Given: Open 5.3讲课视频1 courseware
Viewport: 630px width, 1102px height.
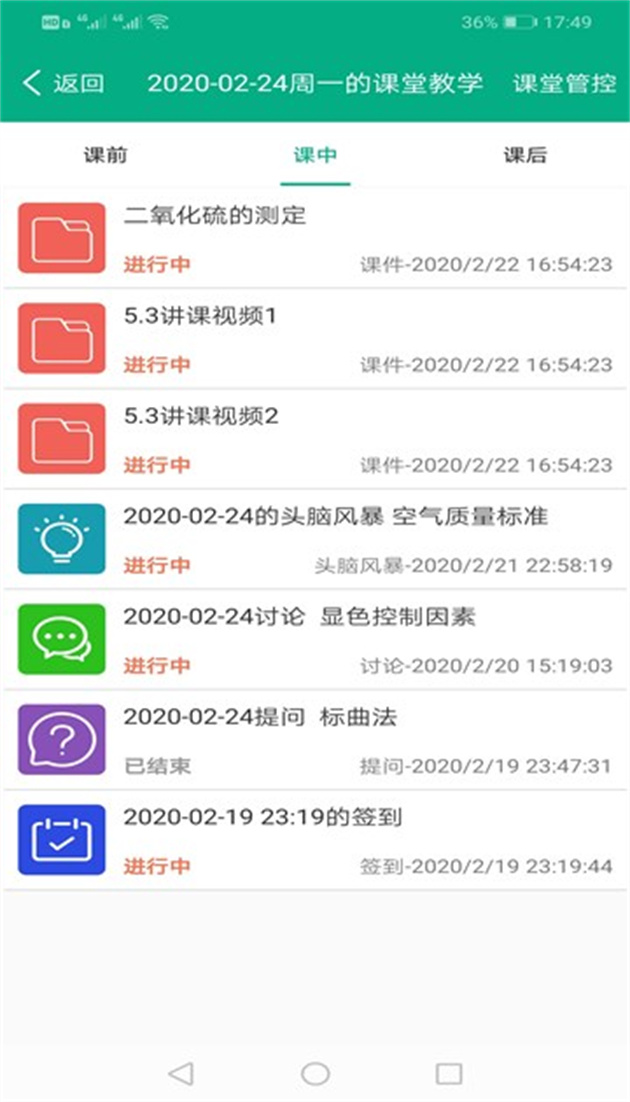Looking at the screenshot, I should (315, 338).
